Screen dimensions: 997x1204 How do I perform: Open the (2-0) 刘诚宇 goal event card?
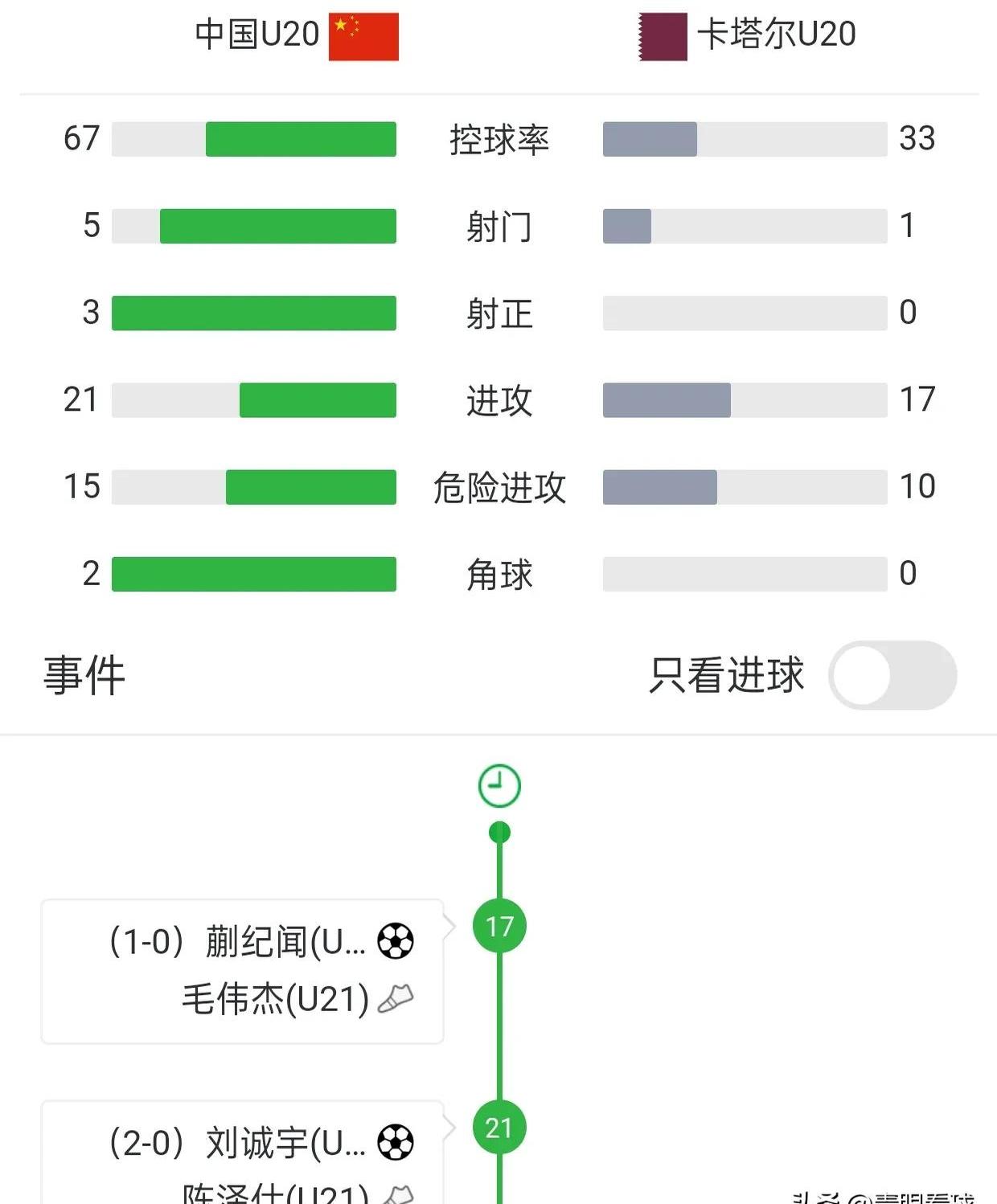pyautogui.click(x=241, y=1157)
